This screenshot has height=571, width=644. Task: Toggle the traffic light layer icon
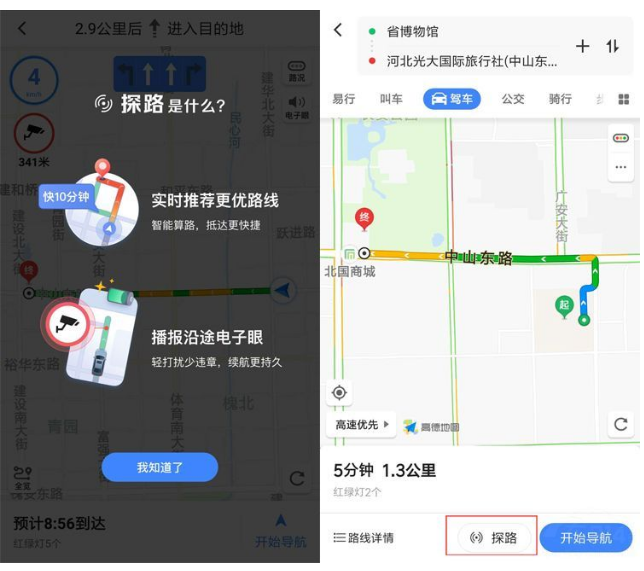coord(621,139)
